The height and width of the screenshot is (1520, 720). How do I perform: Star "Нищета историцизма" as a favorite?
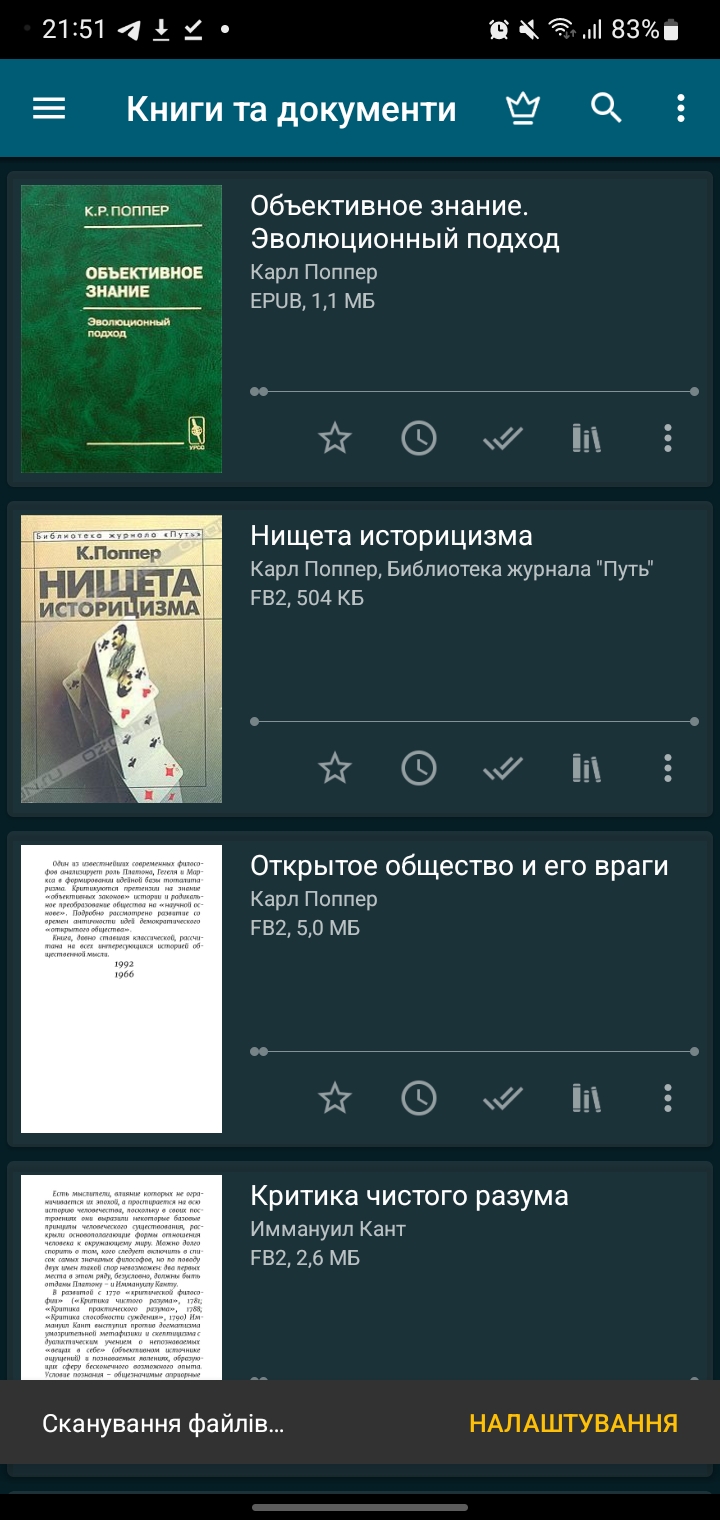click(335, 768)
